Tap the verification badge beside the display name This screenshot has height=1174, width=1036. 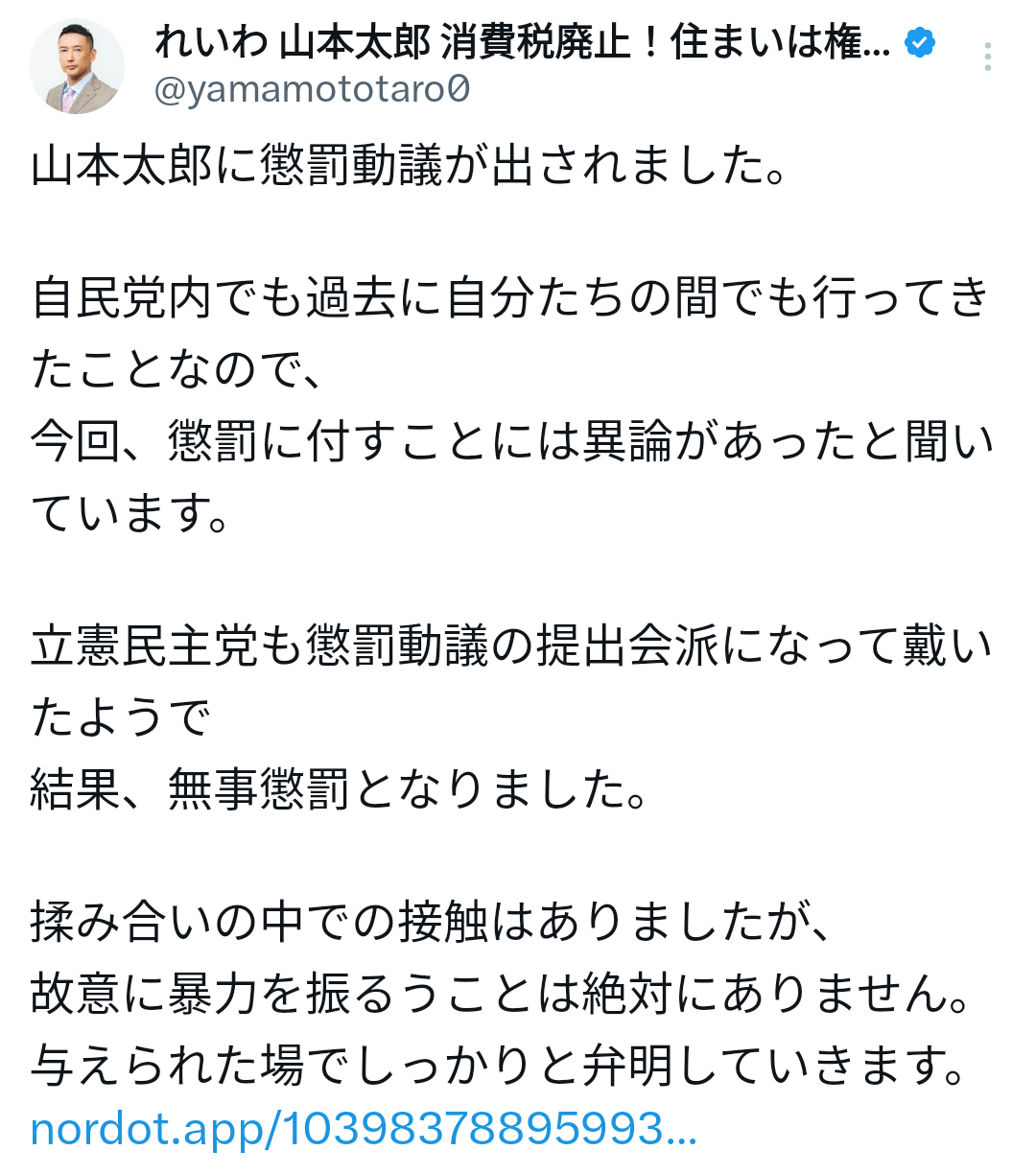coord(919,42)
